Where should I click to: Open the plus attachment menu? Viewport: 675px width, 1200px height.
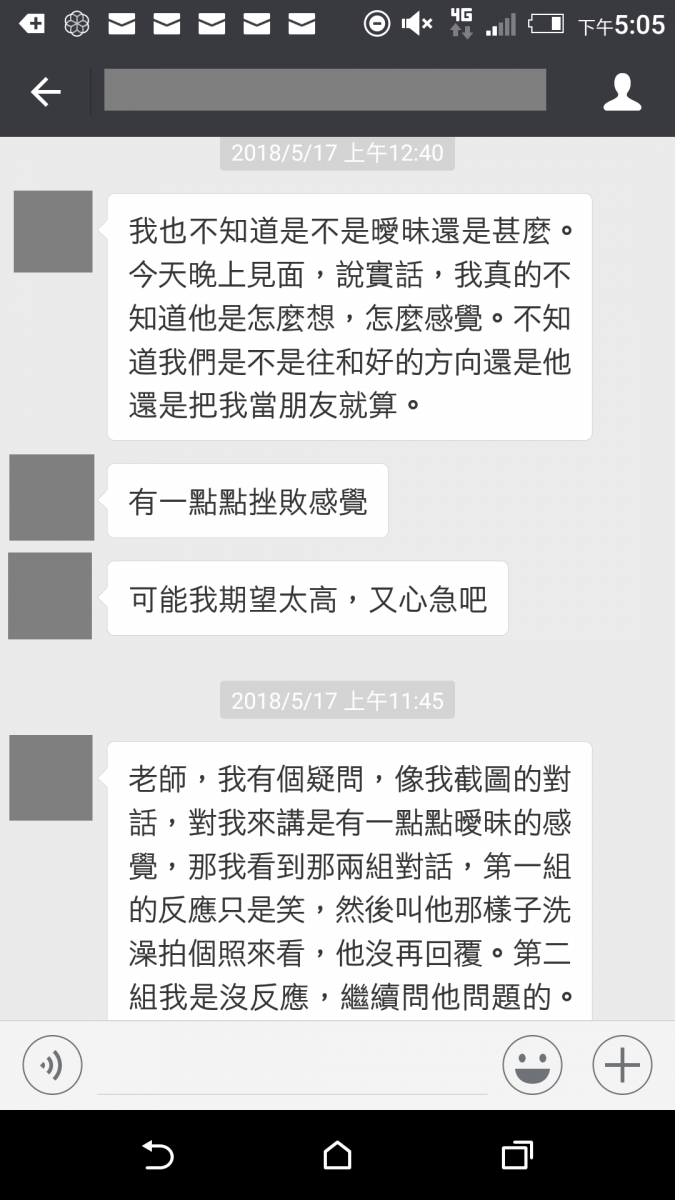pos(622,1065)
